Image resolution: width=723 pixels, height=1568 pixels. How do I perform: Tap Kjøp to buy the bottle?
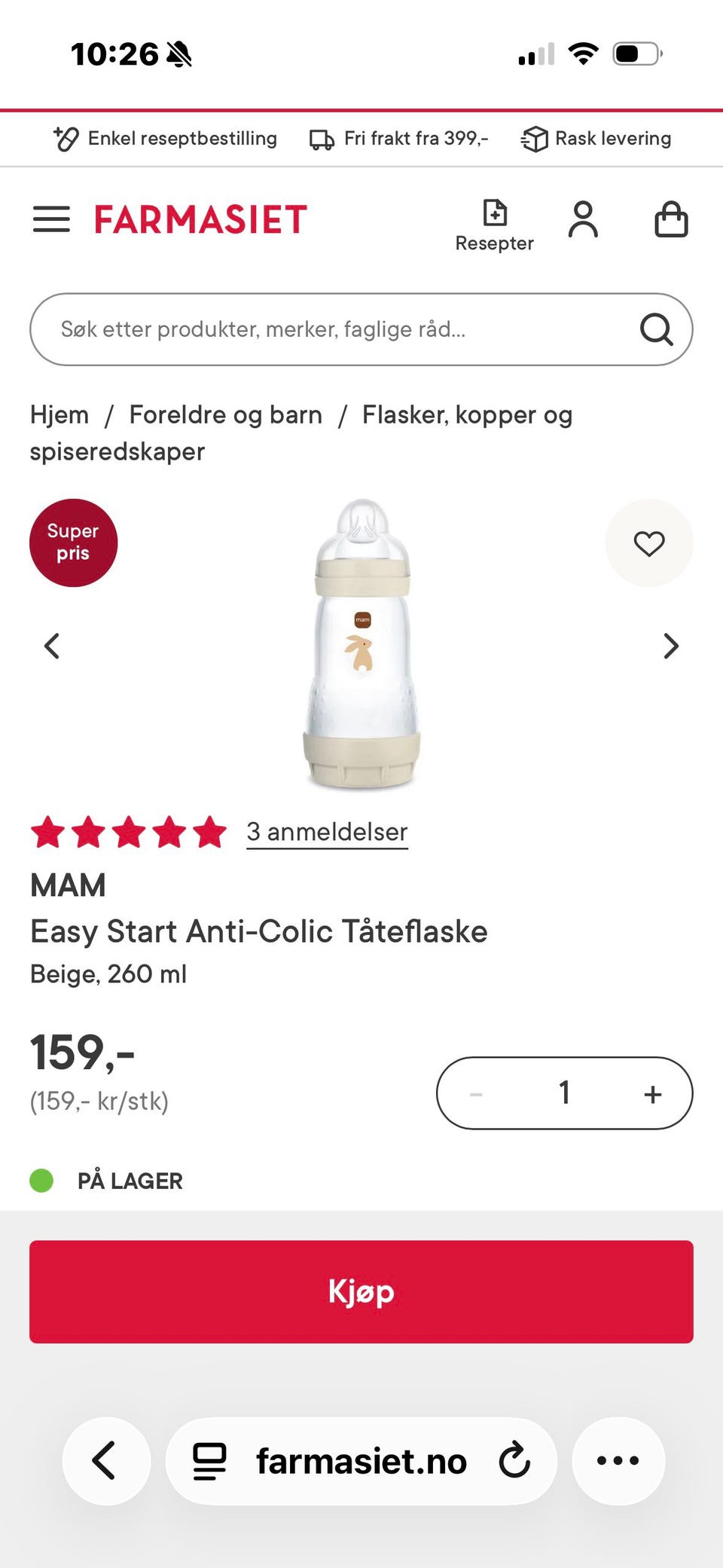(x=361, y=1291)
